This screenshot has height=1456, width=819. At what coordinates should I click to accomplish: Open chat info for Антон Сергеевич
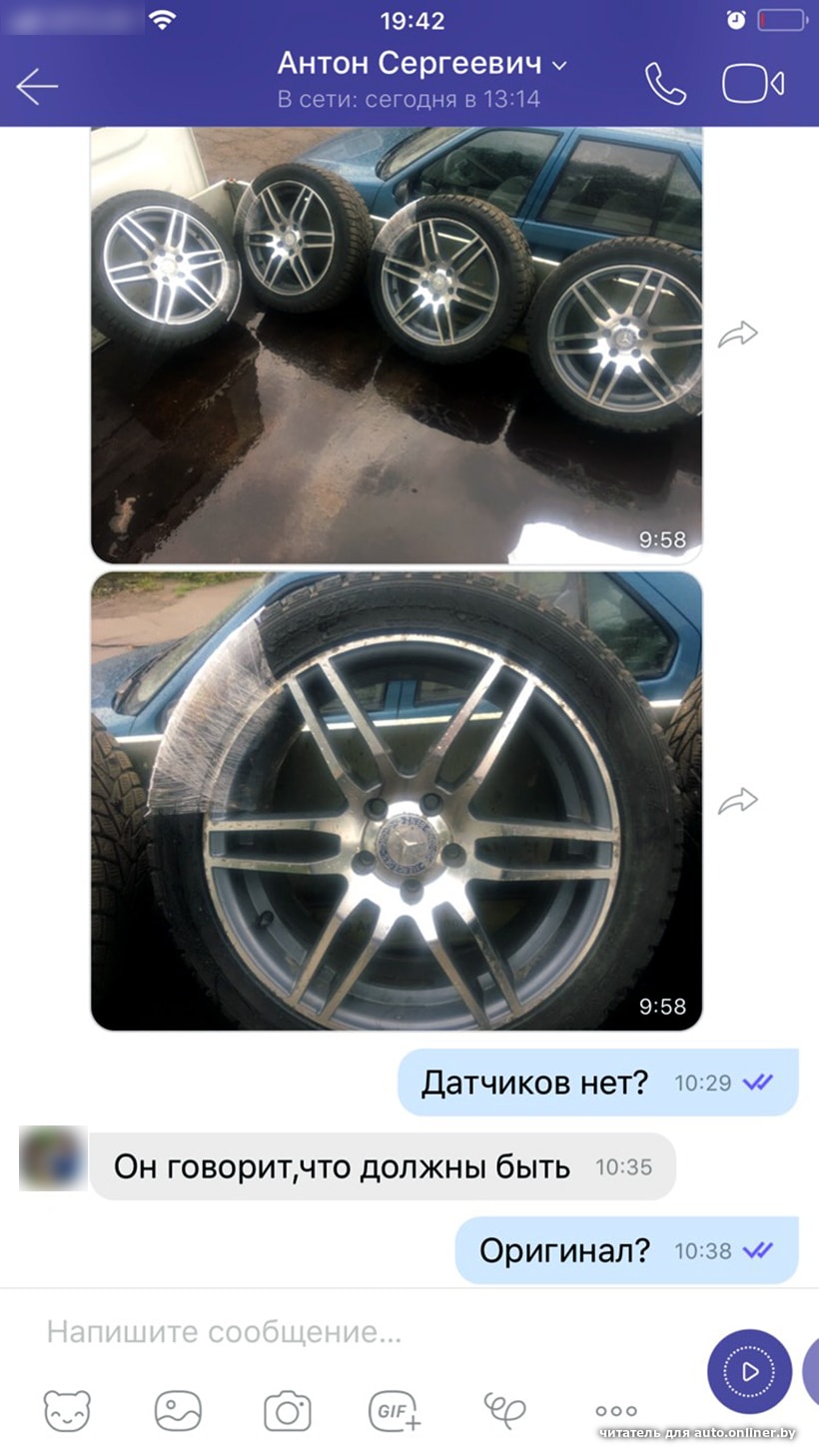click(x=419, y=64)
